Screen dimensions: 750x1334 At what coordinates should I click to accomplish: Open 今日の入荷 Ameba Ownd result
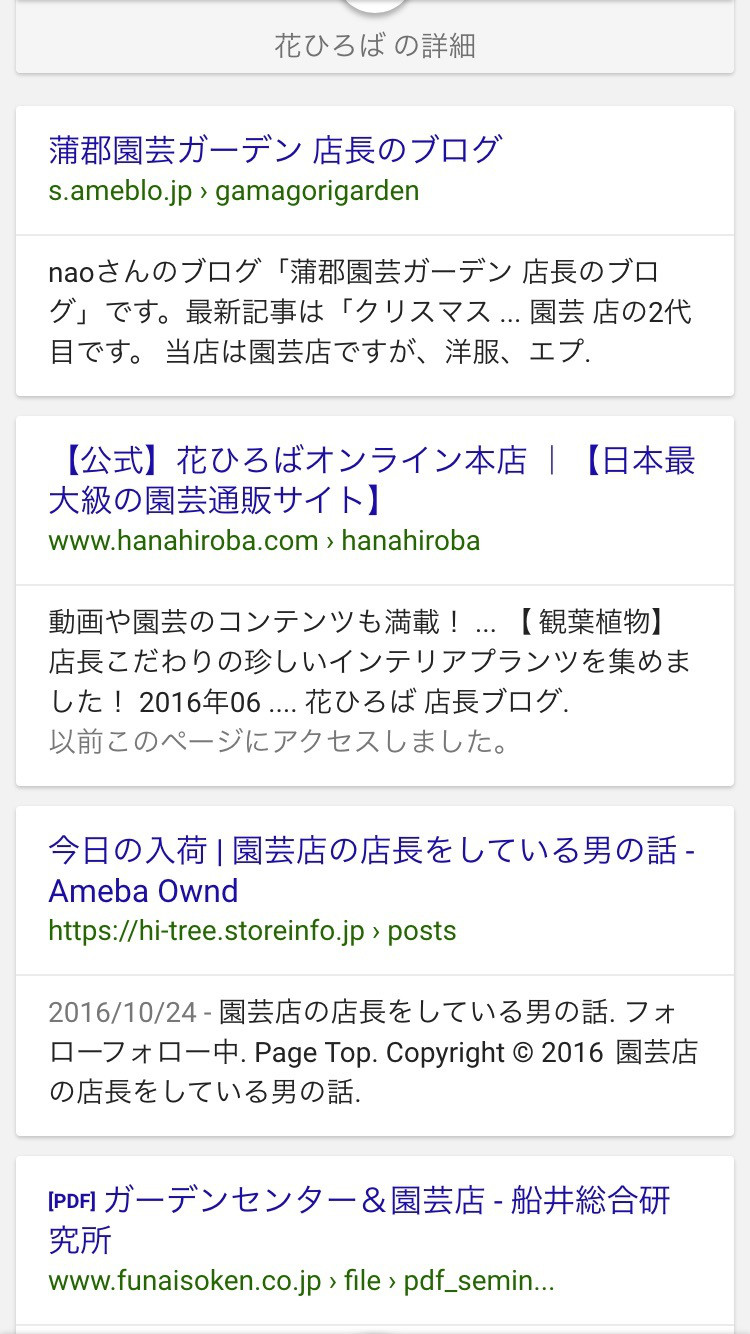point(371,870)
